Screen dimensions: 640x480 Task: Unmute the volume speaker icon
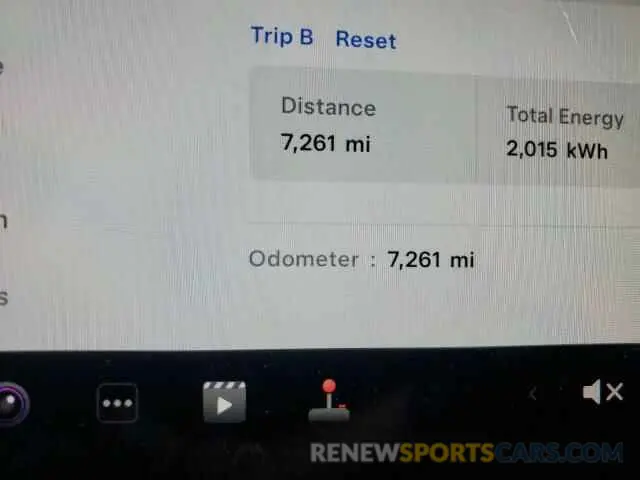pos(603,393)
